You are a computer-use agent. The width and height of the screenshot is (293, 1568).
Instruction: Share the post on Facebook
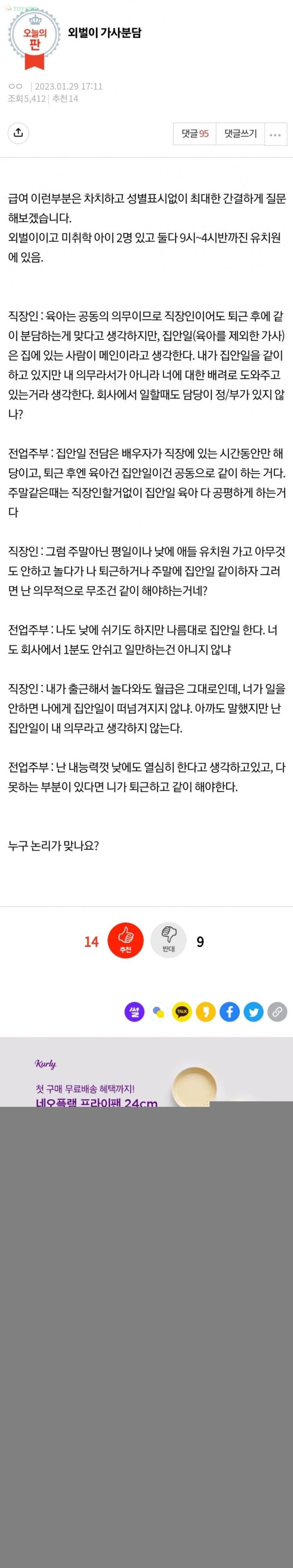click(x=230, y=1012)
